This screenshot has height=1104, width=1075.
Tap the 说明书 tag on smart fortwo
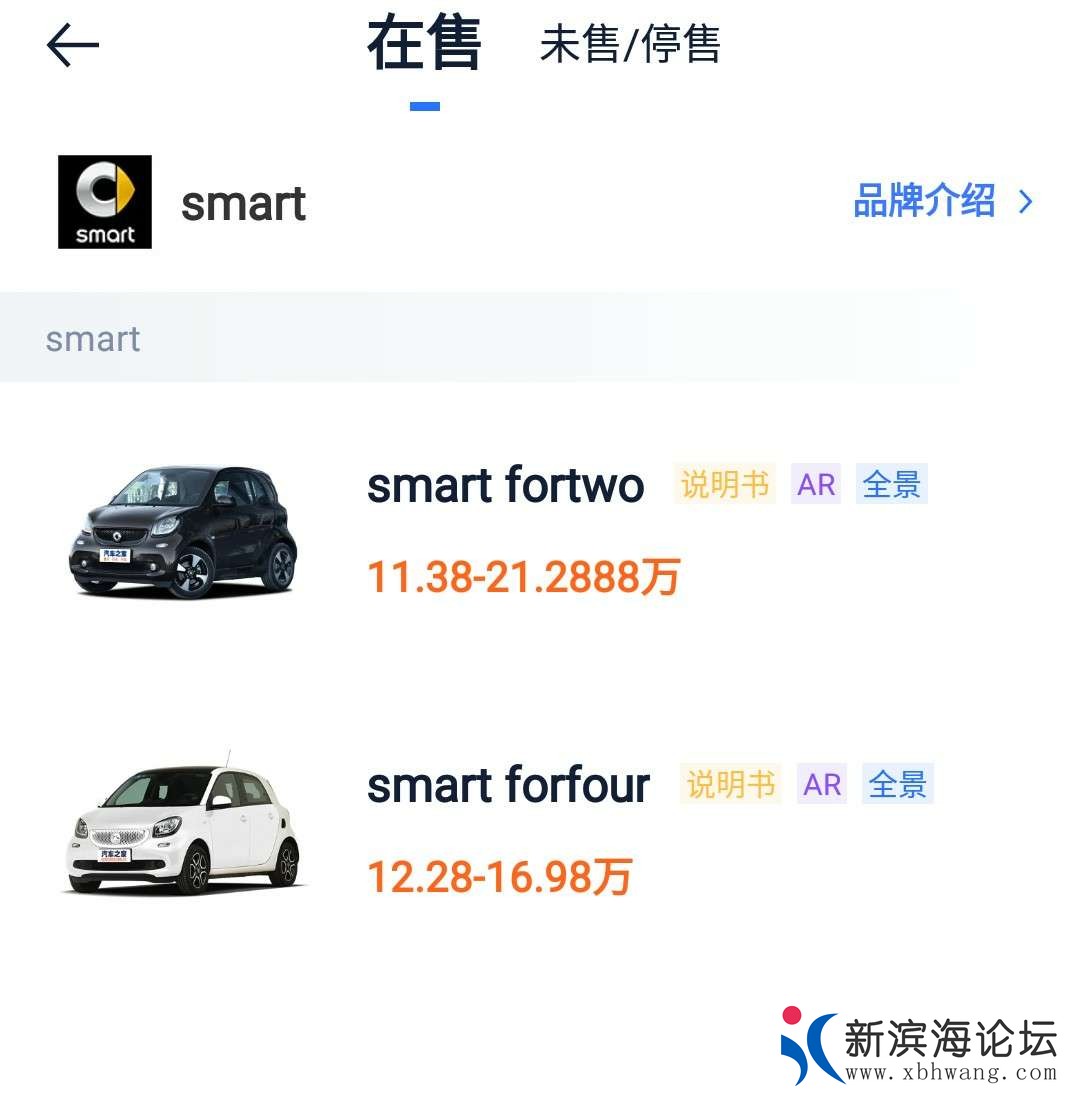(x=725, y=485)
